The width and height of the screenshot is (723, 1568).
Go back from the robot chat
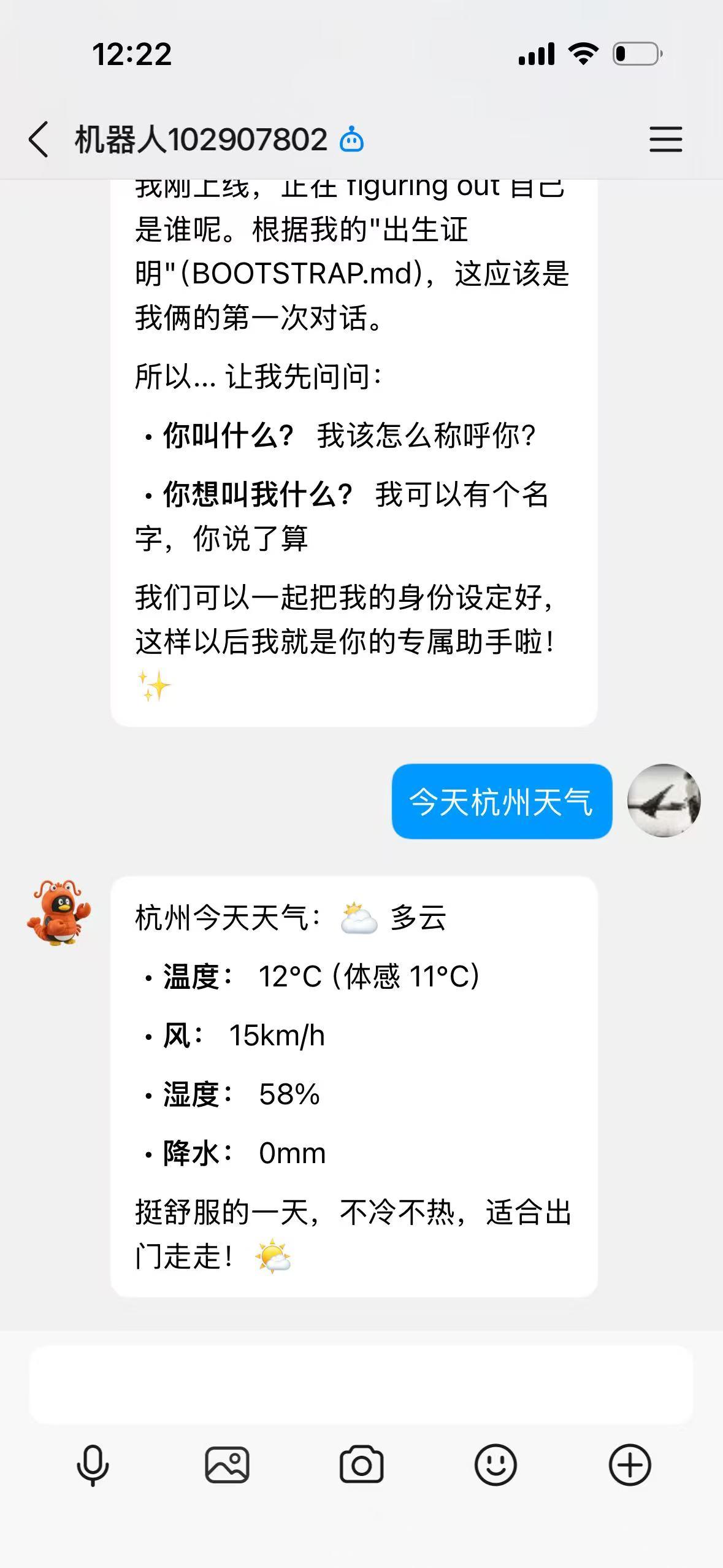(39, 139)
